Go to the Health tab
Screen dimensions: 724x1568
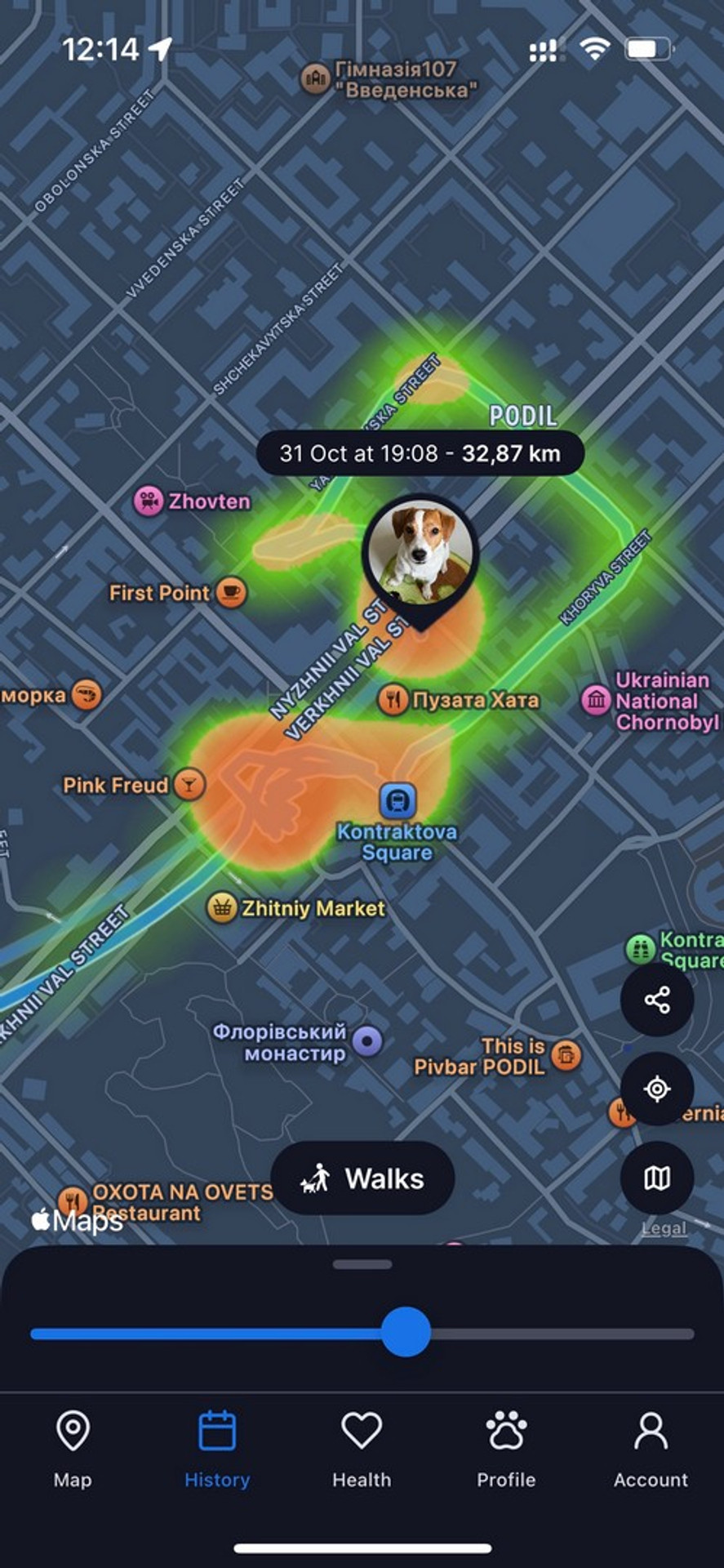tap(362, 1449)
